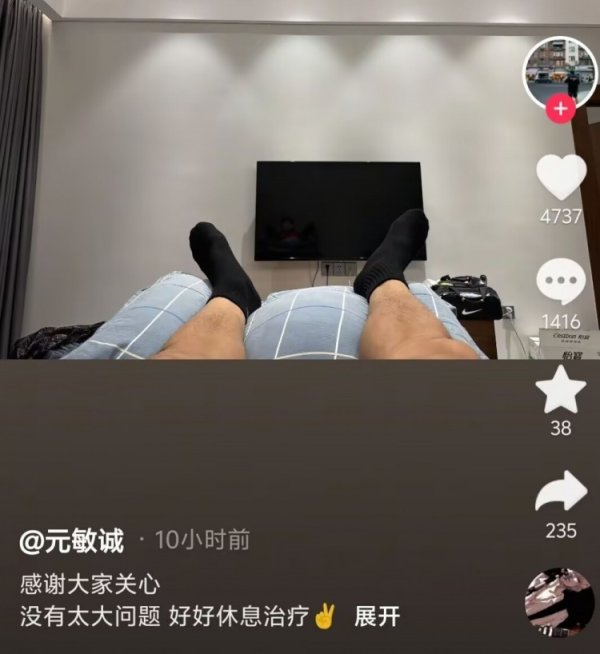
Task: Share this video with the arrow icon
Action: click(561, 492)
